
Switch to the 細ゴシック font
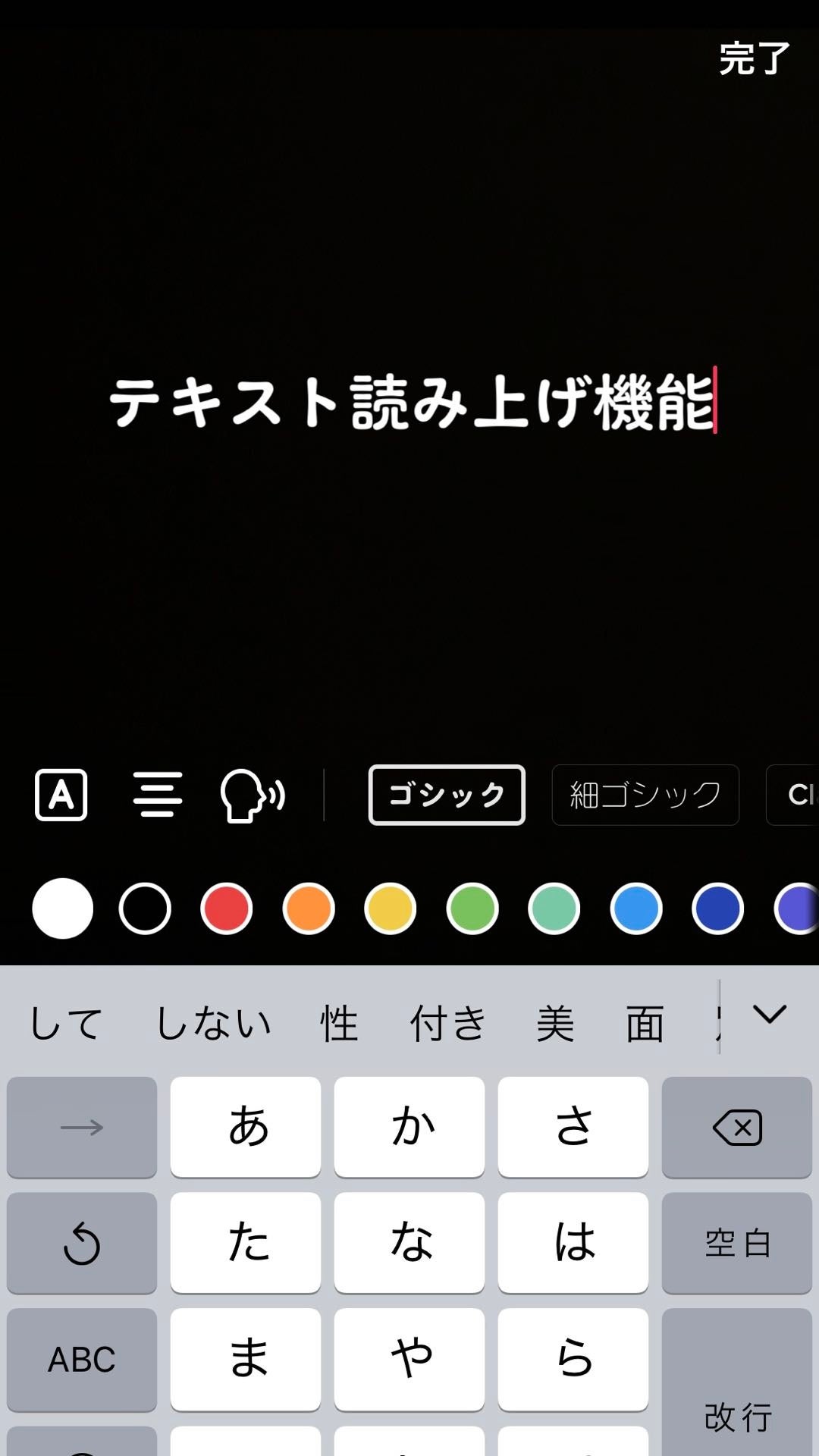645,795
